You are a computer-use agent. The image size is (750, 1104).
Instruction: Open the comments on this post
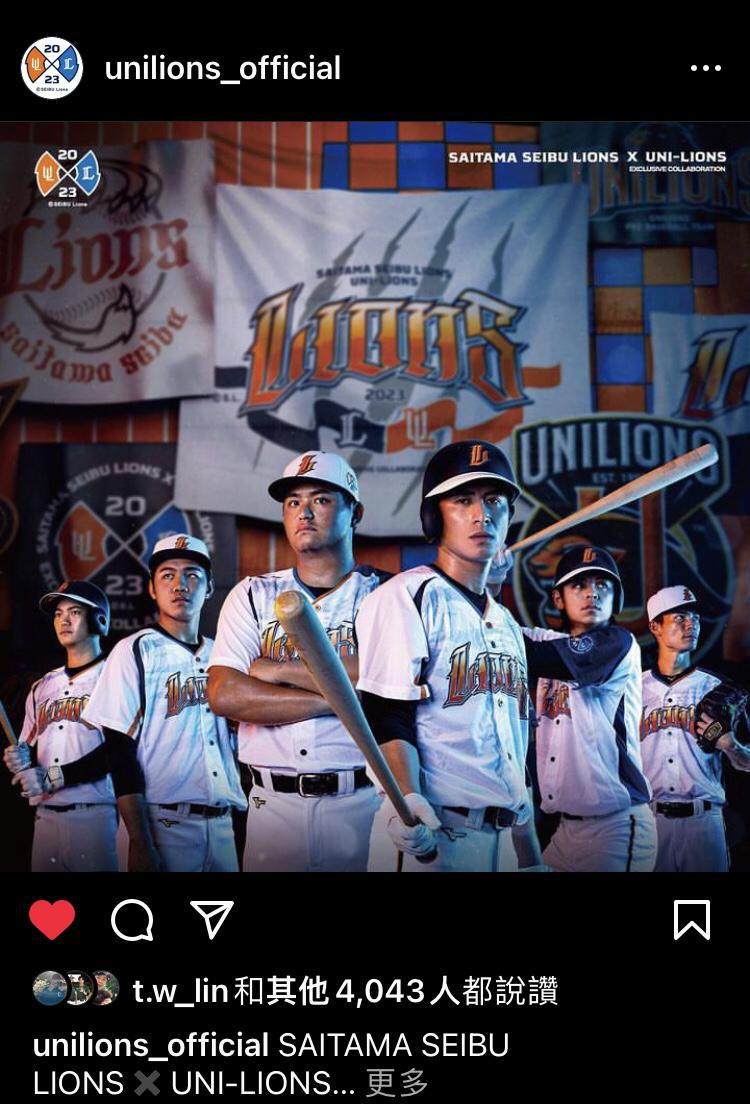132,919
